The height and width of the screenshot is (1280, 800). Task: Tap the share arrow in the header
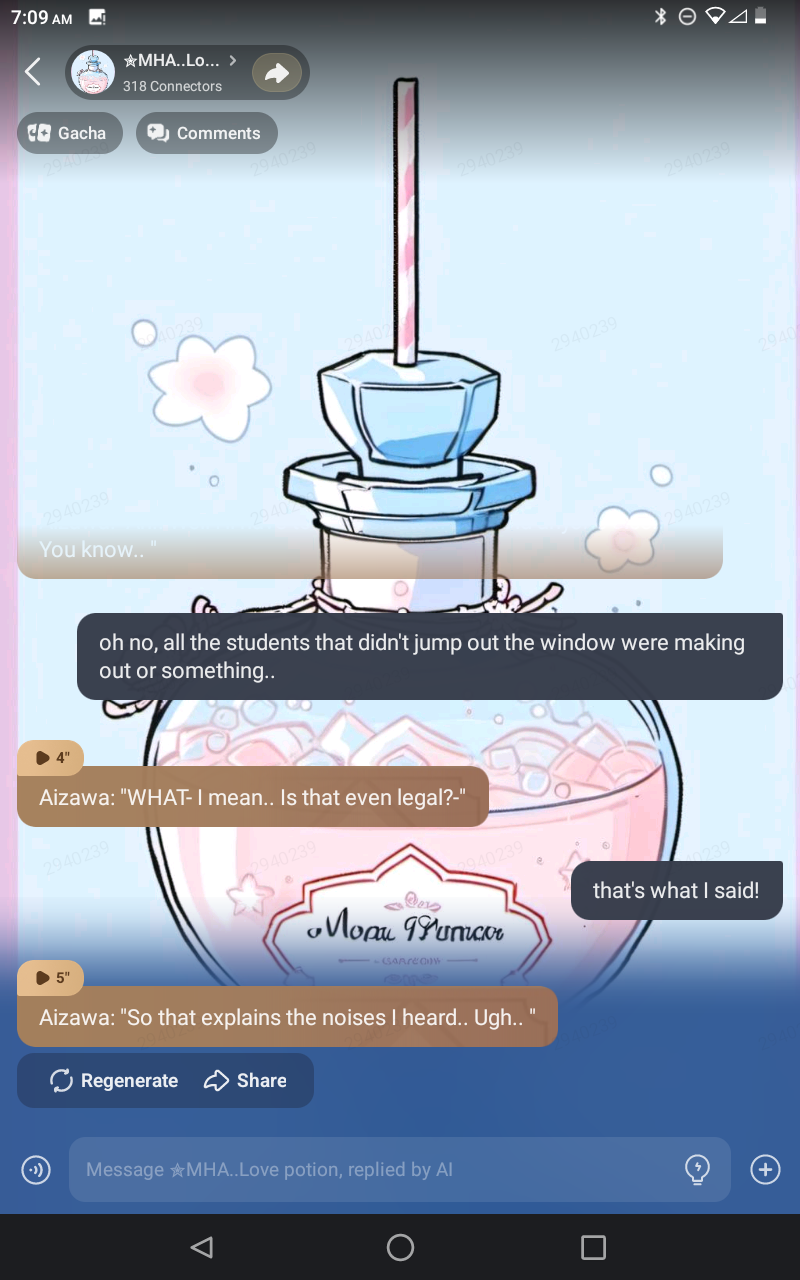point(277,72)
